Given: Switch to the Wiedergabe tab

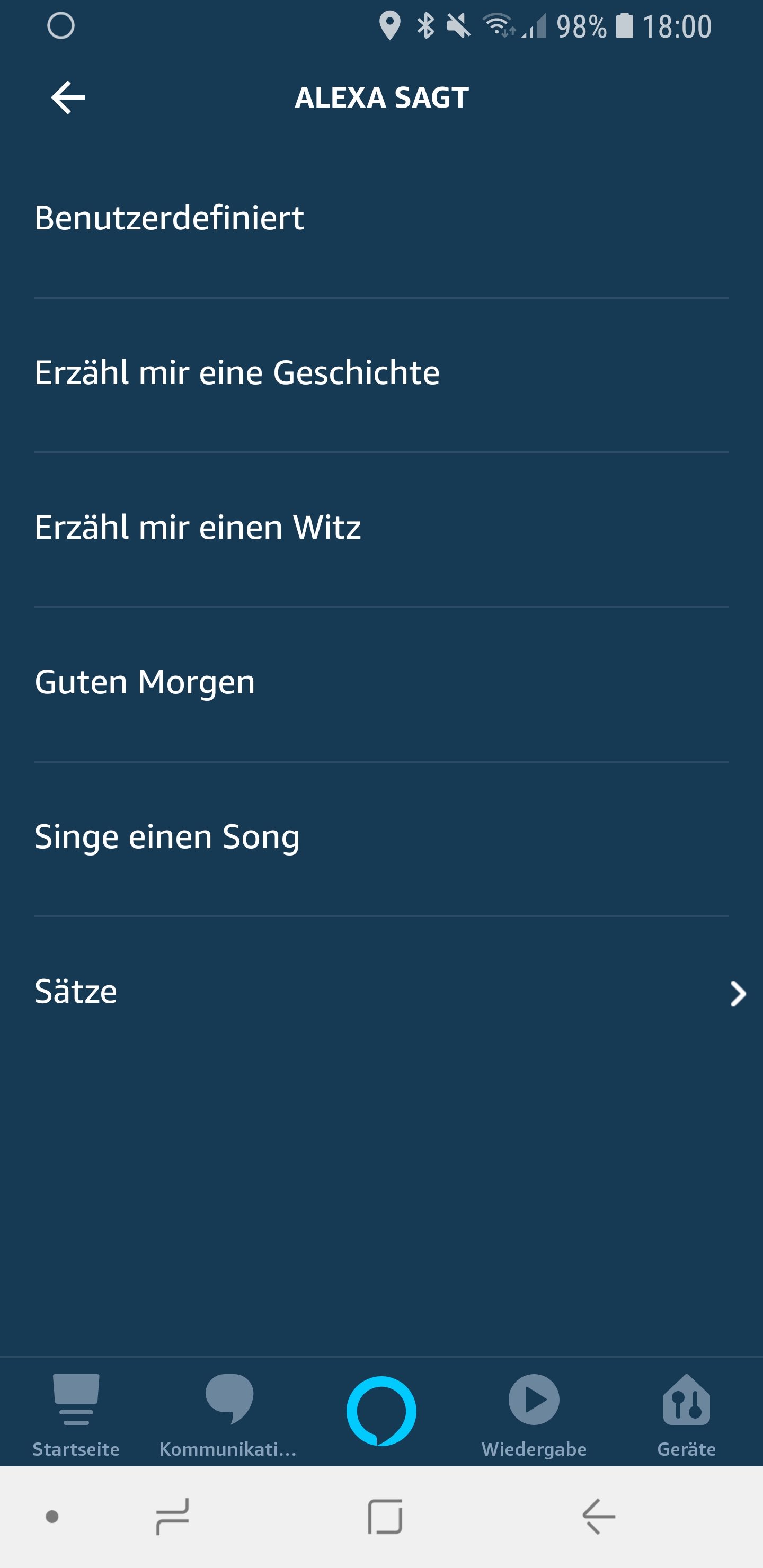Looking at the screenshot, I should (x=534, y=1413).
